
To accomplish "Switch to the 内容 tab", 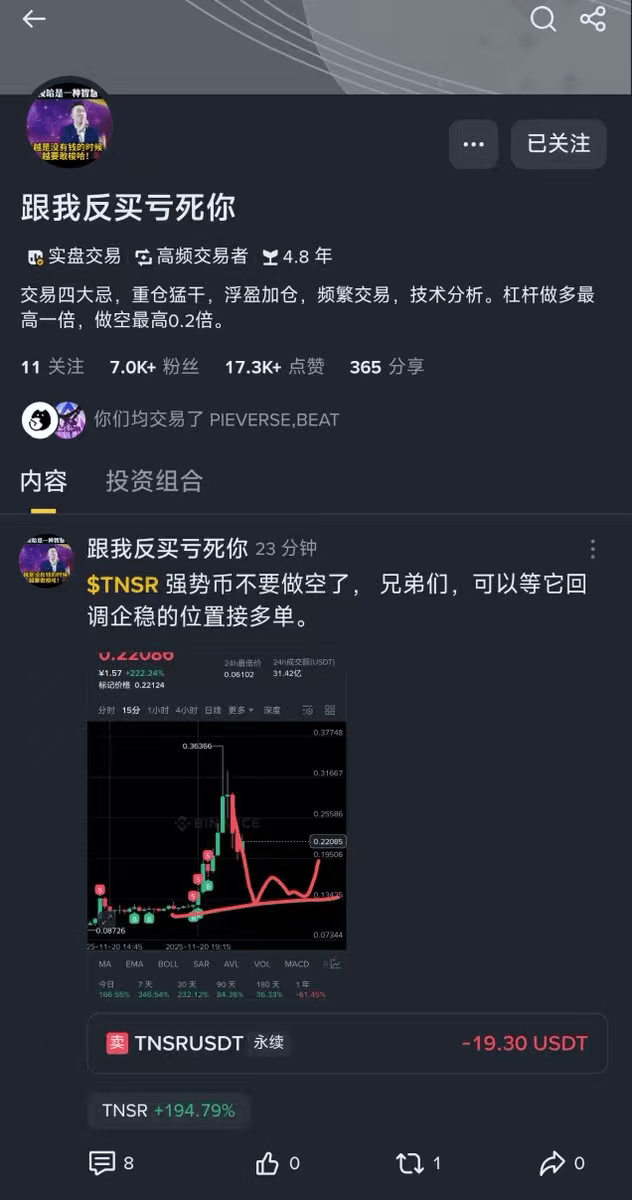I will coord(43,481).
